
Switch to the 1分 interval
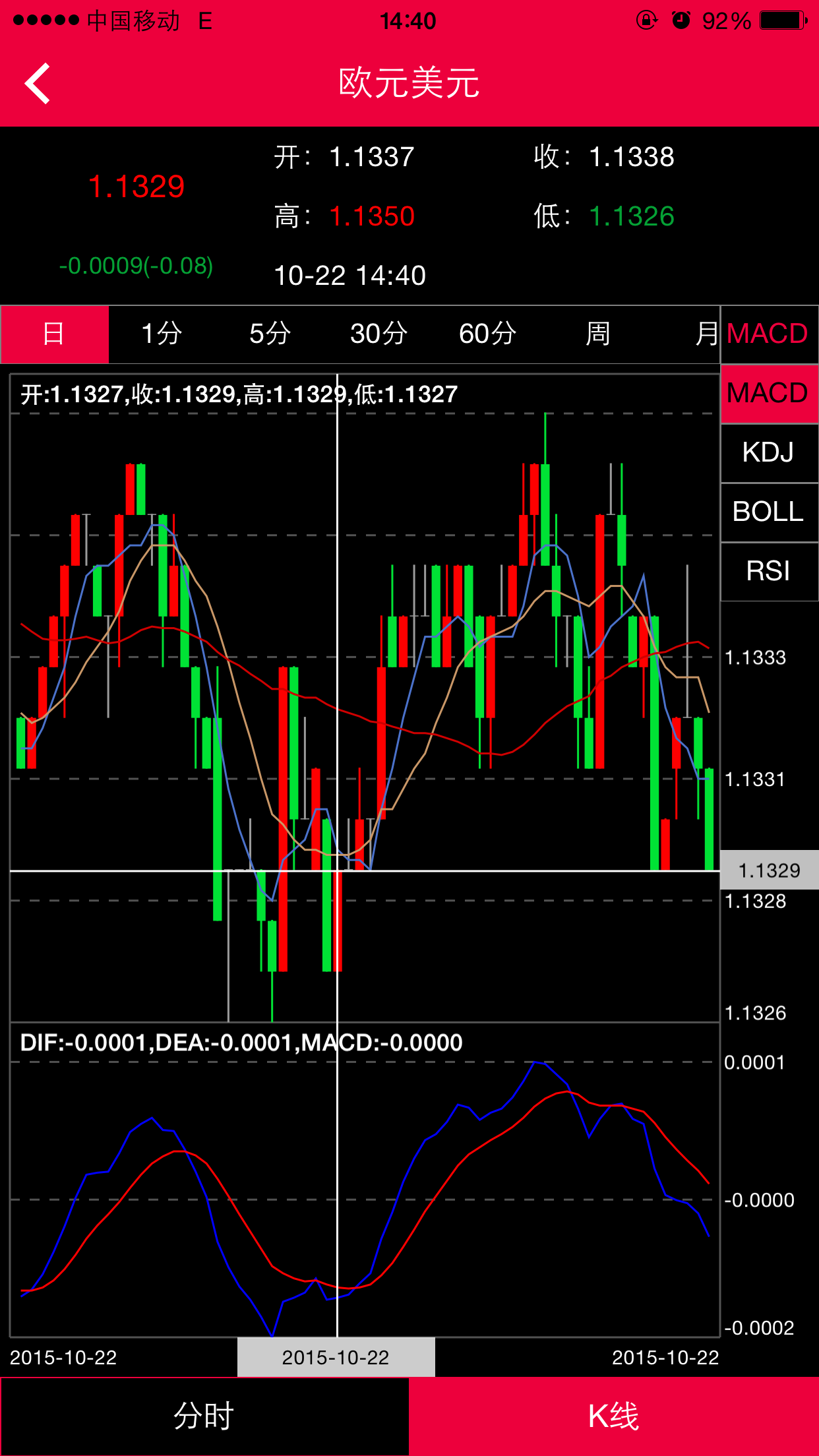point(162,334)
